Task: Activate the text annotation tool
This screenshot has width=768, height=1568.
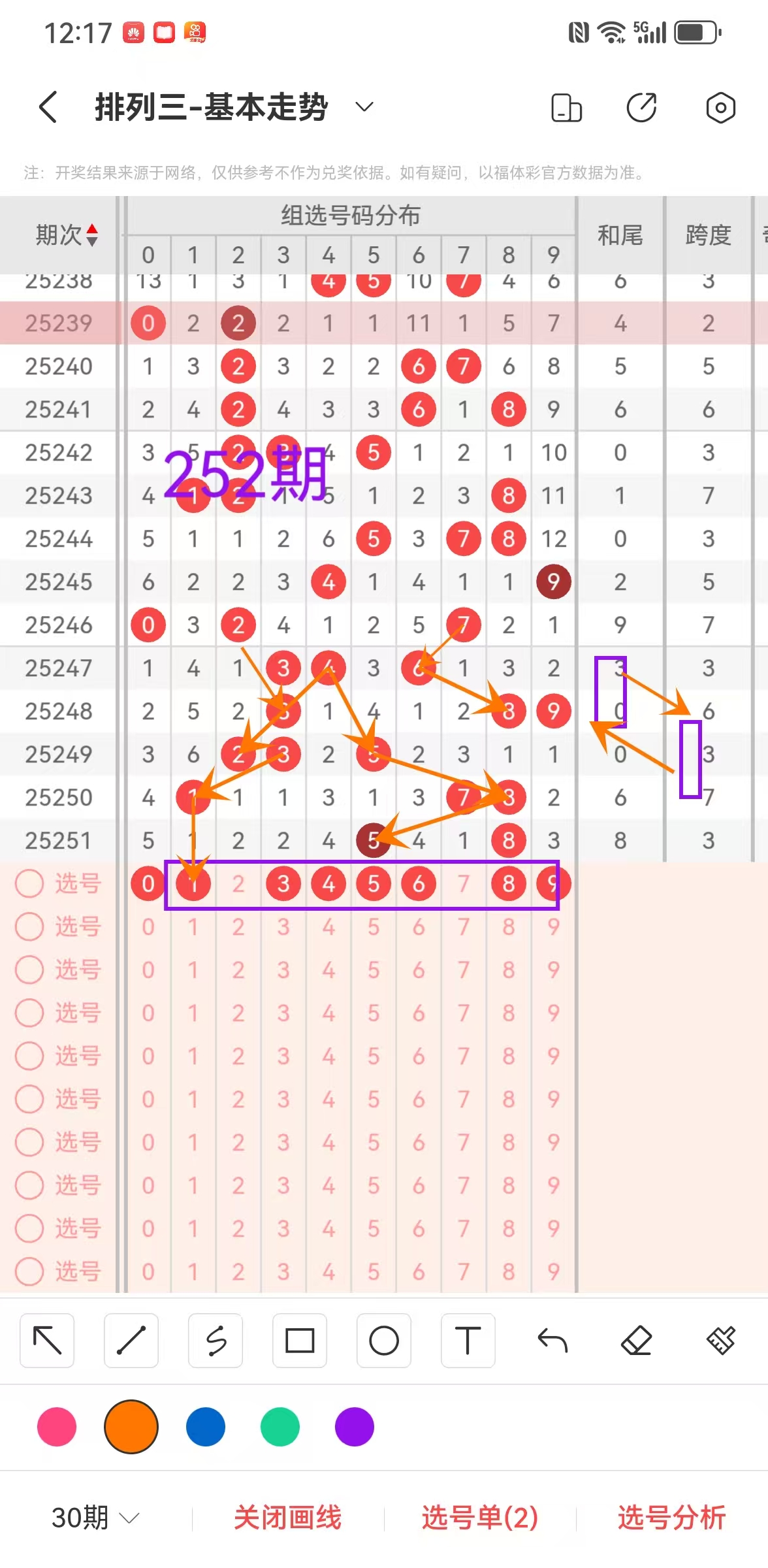Action: click(468, 1341)
